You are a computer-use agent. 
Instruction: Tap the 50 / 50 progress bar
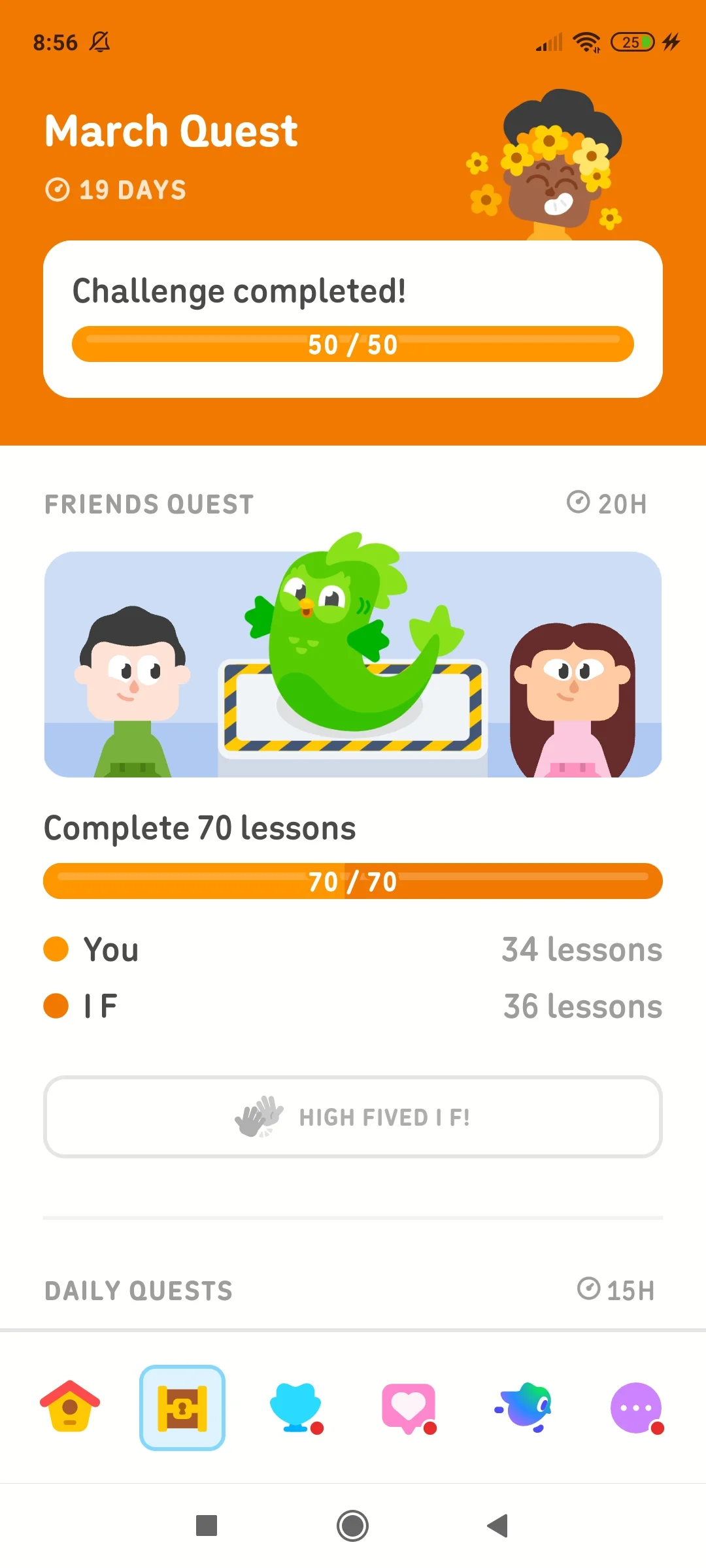(353, 344)
